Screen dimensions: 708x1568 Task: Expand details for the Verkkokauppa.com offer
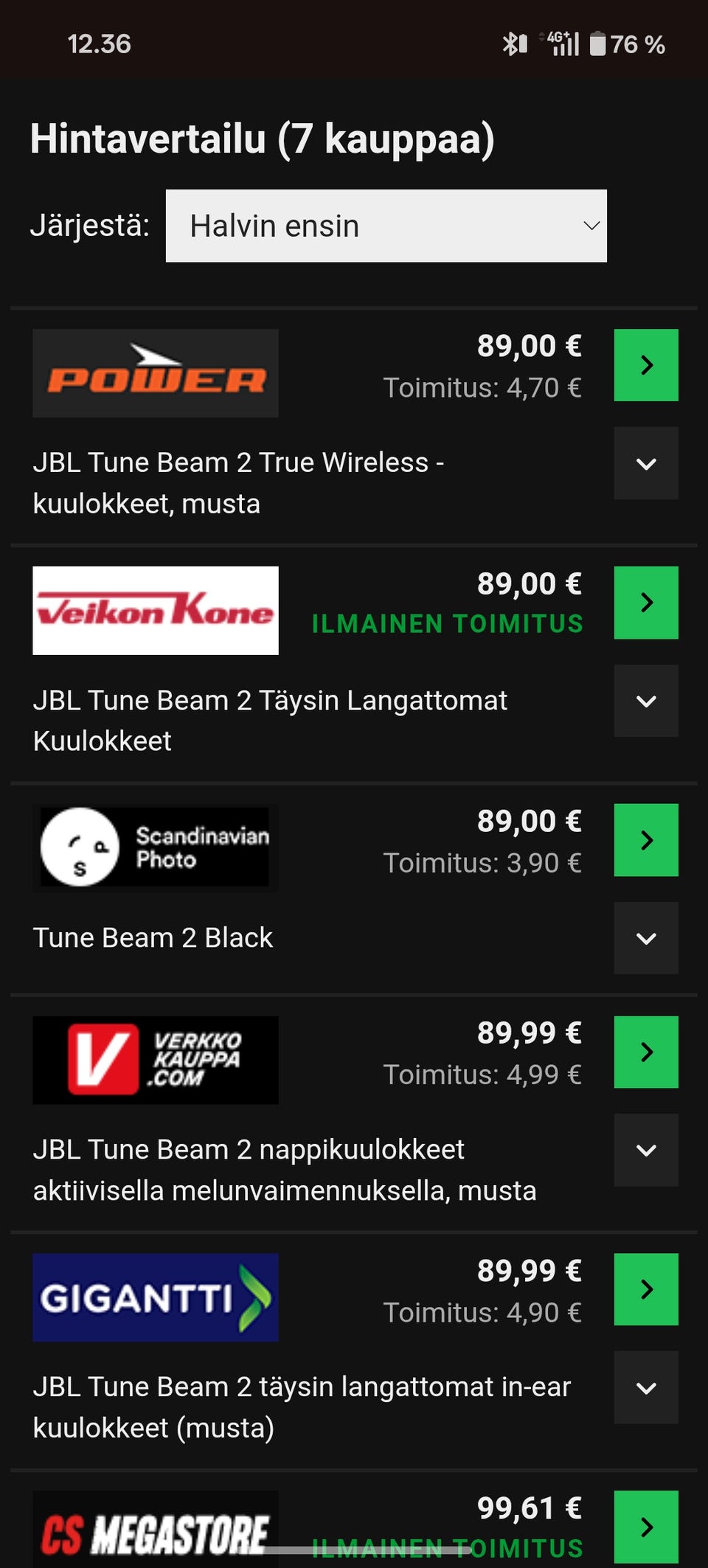tap(646, 1150)
